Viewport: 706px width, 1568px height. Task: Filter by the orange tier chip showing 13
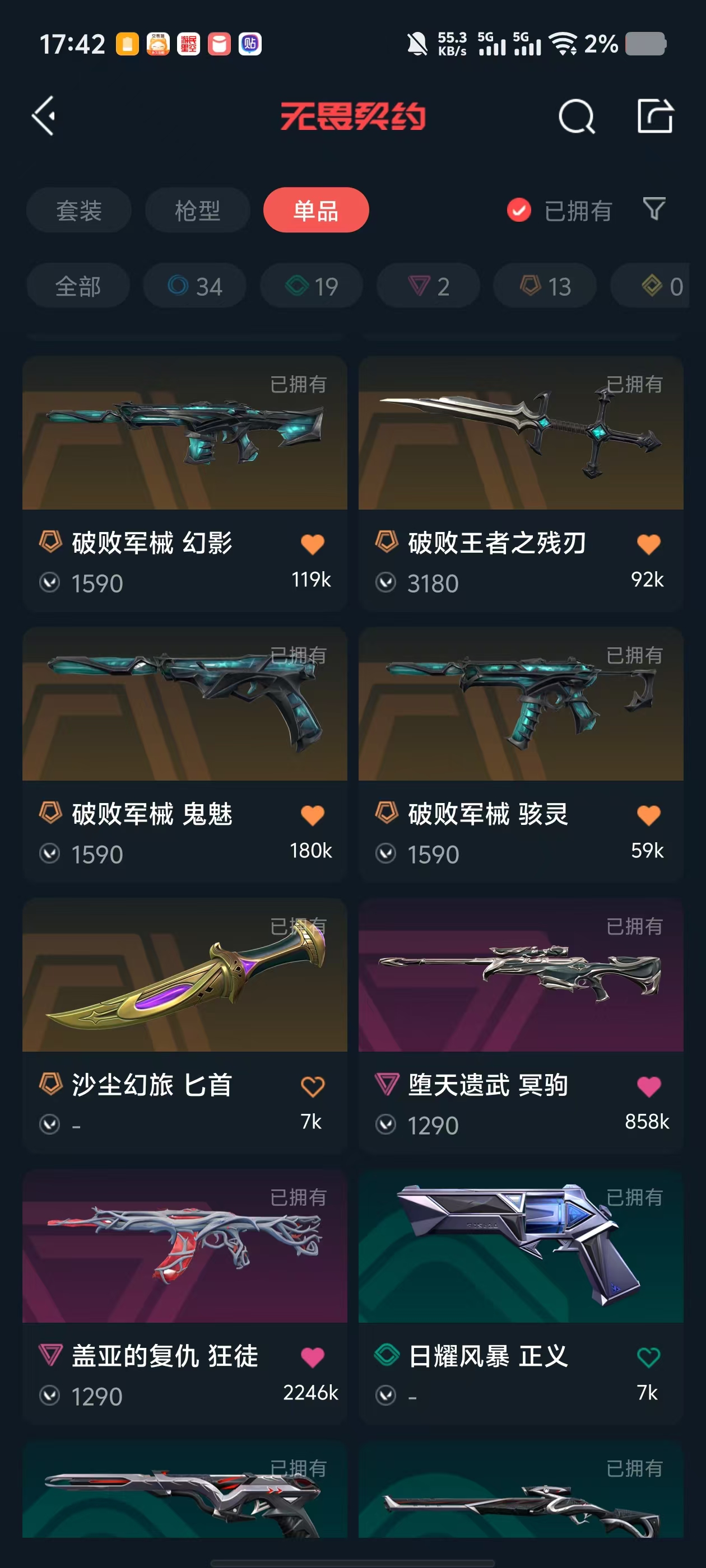coord(545,286)
